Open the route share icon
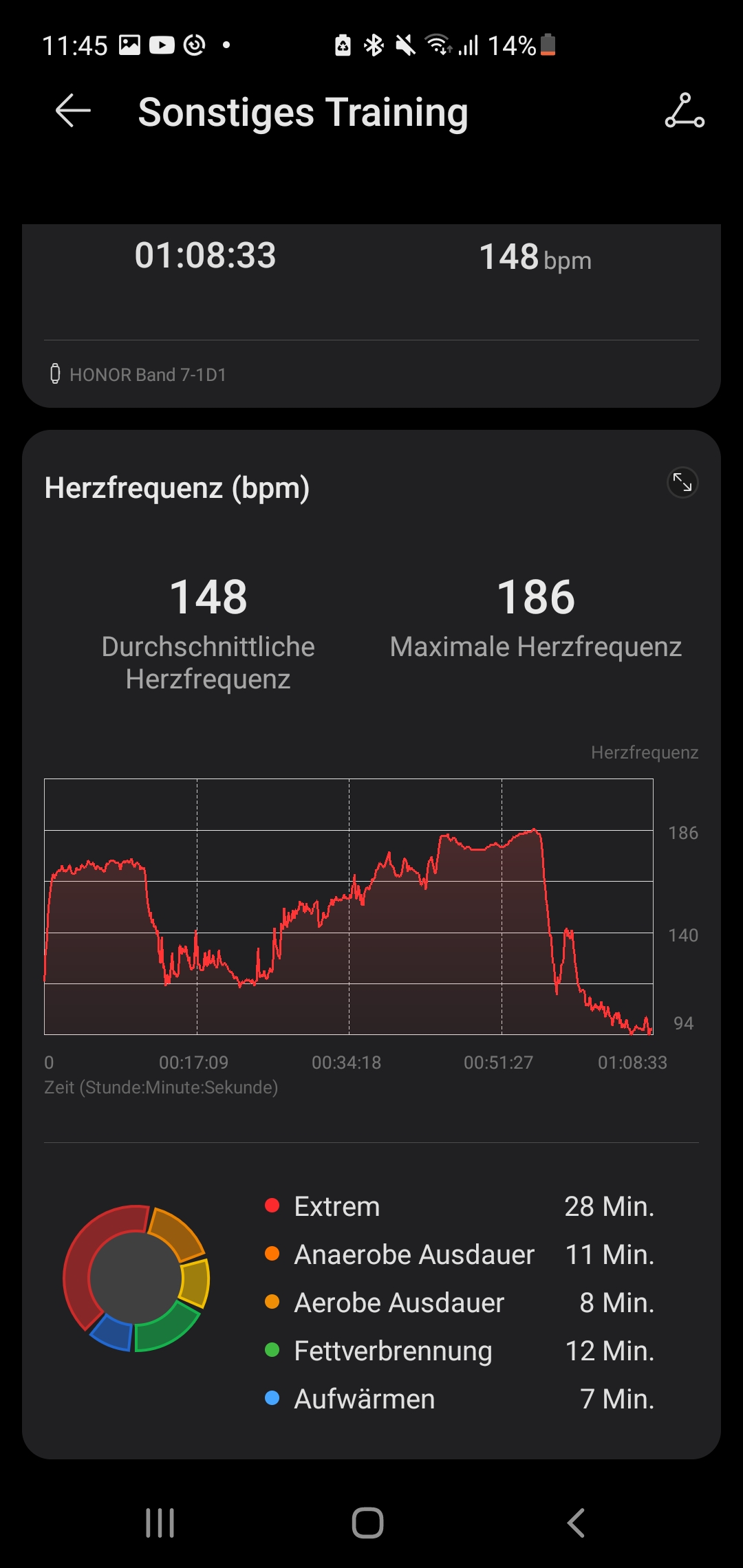 click(x=685, y=111)
